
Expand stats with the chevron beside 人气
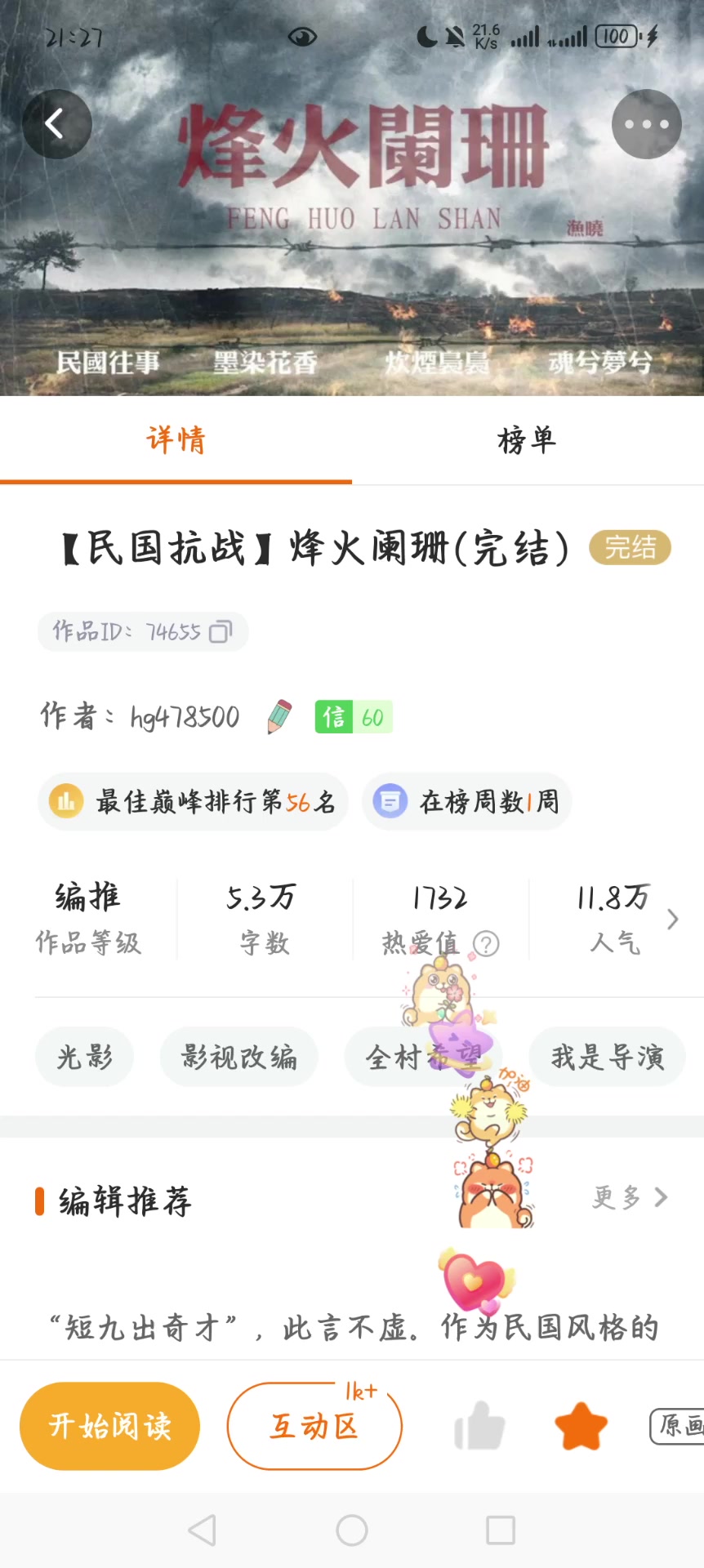tap(672, 919)
